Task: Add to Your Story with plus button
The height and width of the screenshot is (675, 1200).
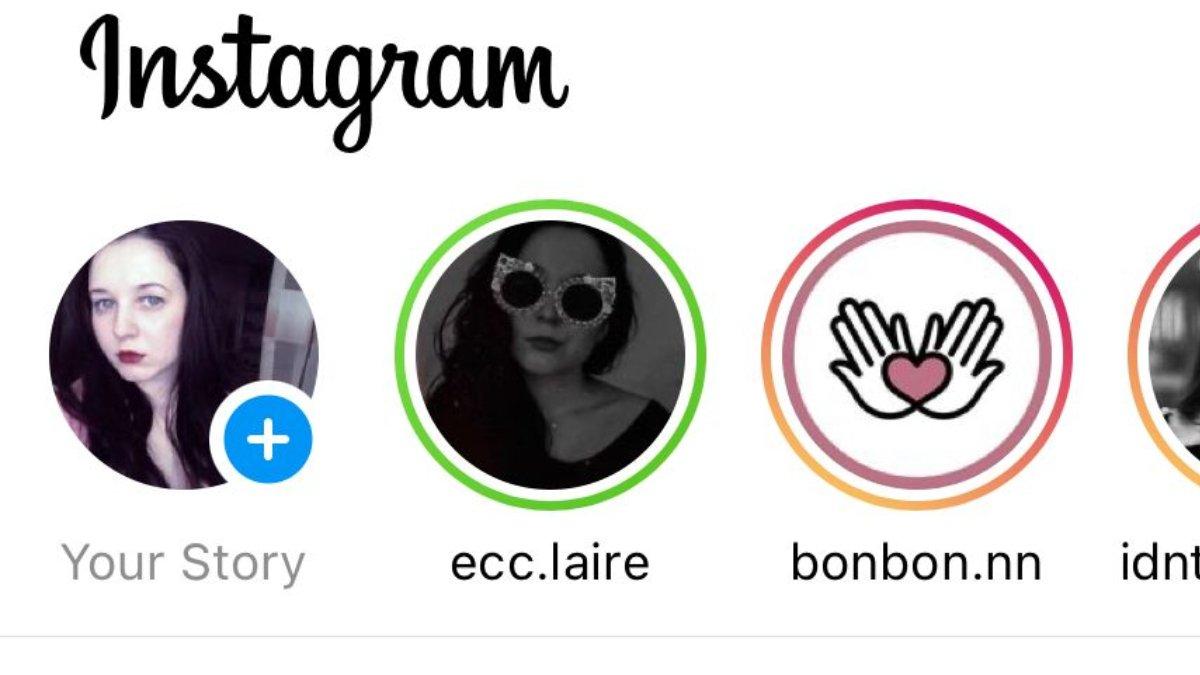Action: [x=266, y=439]
